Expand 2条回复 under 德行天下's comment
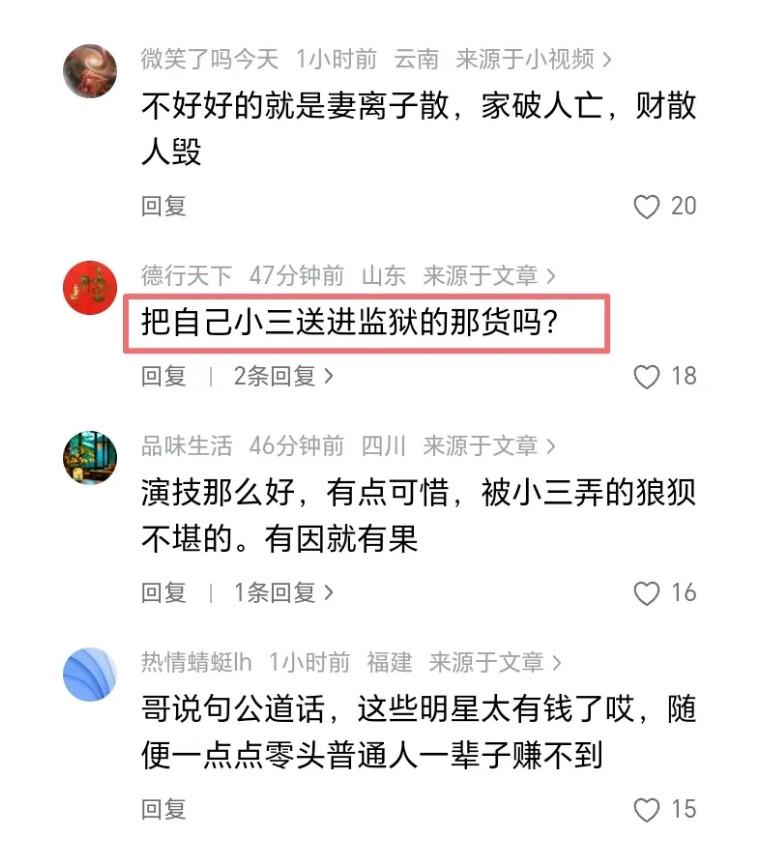760x856 pixels. 283,377
